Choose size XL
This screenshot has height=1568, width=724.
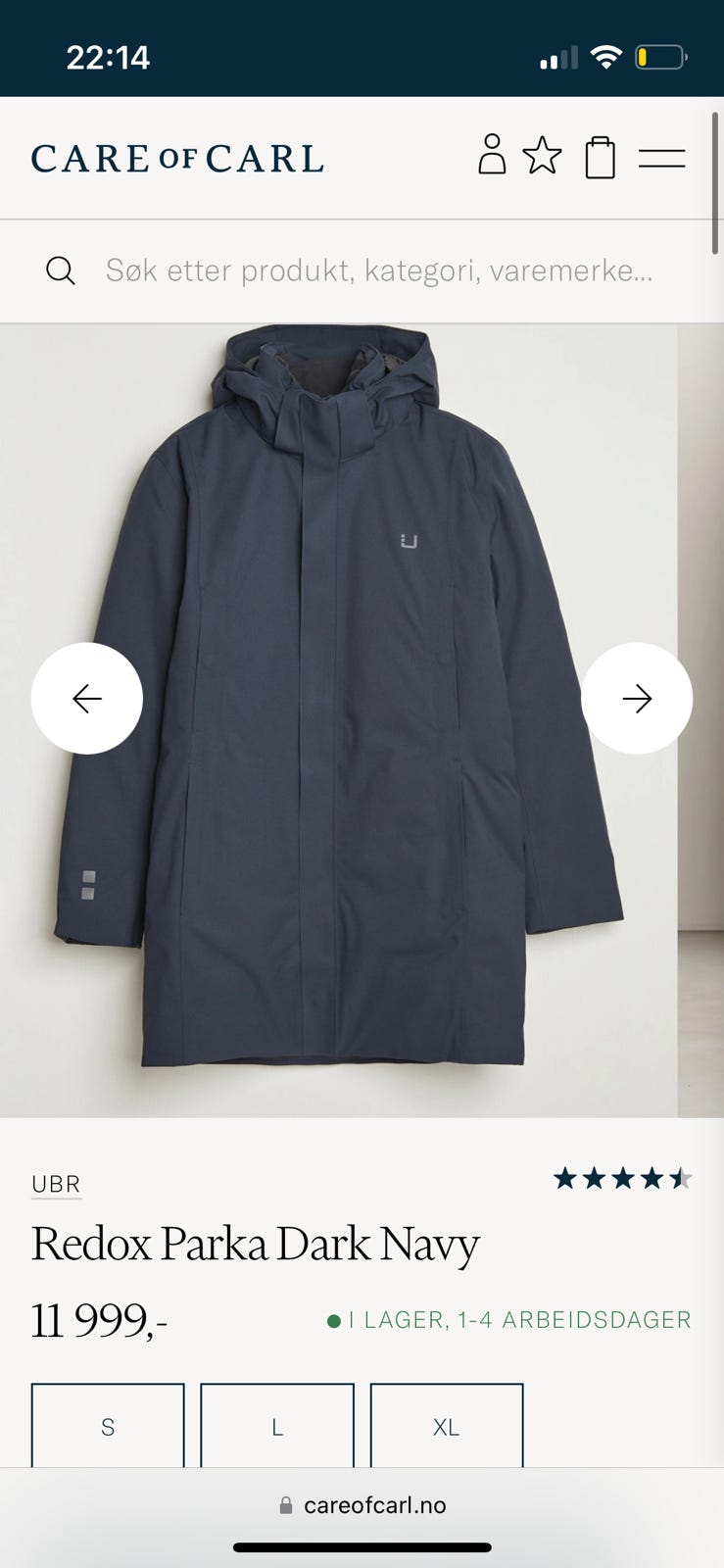click(x=447, y=1427)
